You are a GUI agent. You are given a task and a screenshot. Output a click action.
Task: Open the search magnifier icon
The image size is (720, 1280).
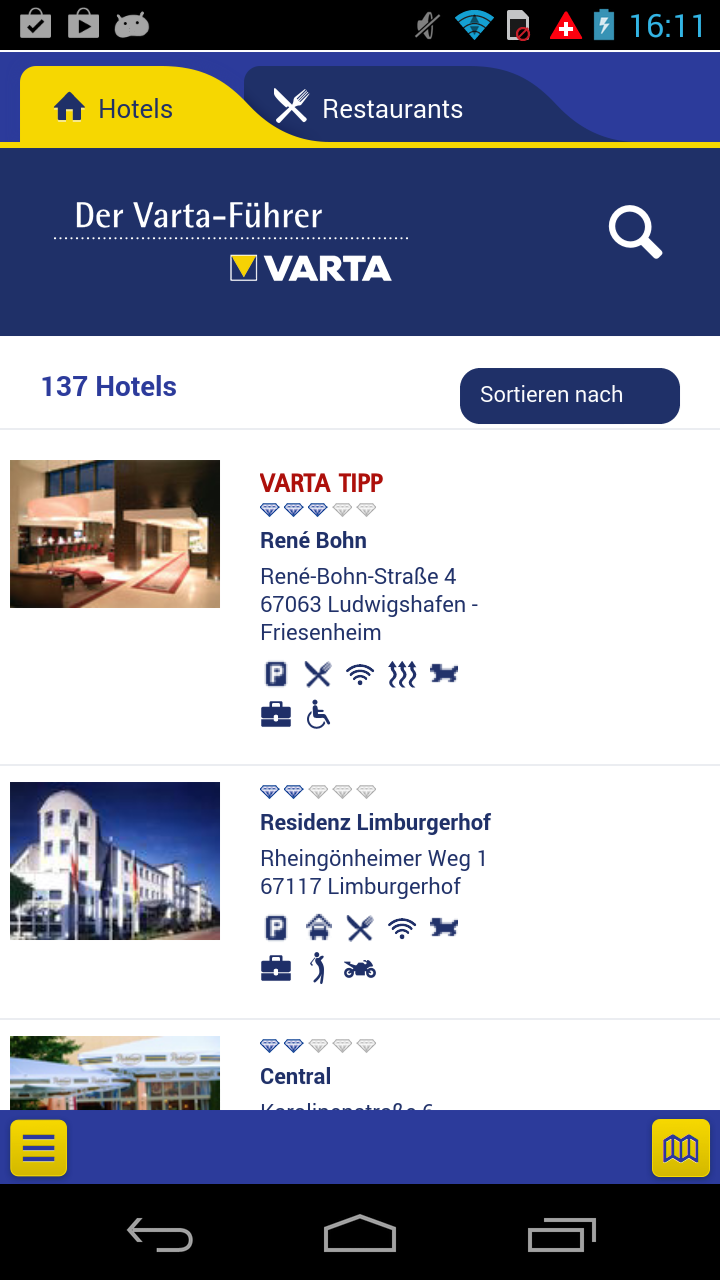click(635, 233)
